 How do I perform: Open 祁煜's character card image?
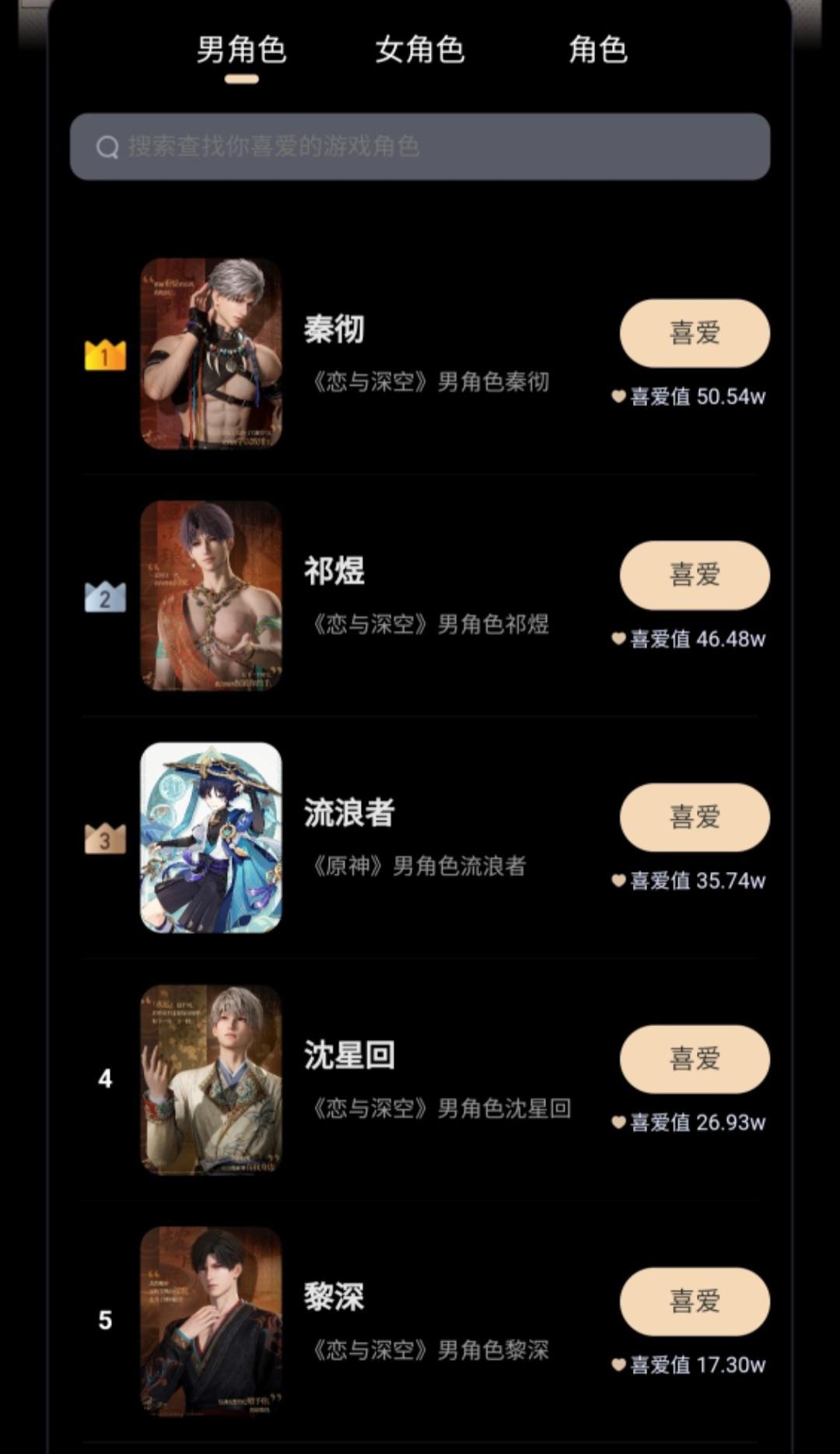[211, 595]
